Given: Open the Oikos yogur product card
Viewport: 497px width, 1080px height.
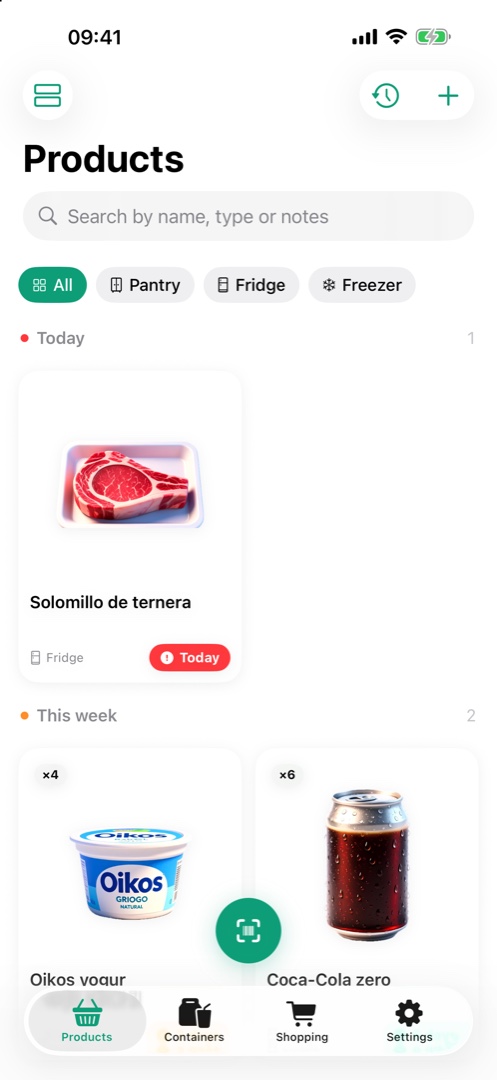Looking at the screenshot, I should tap(130, 868).
